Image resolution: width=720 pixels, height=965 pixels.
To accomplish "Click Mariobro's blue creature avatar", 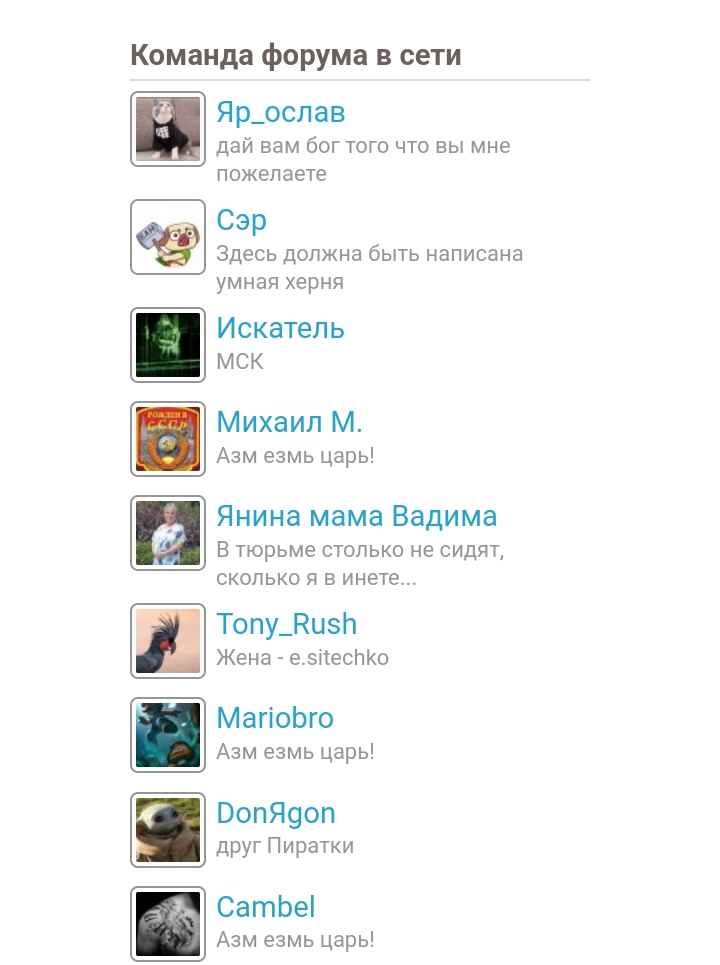I will tap(167, 734).
